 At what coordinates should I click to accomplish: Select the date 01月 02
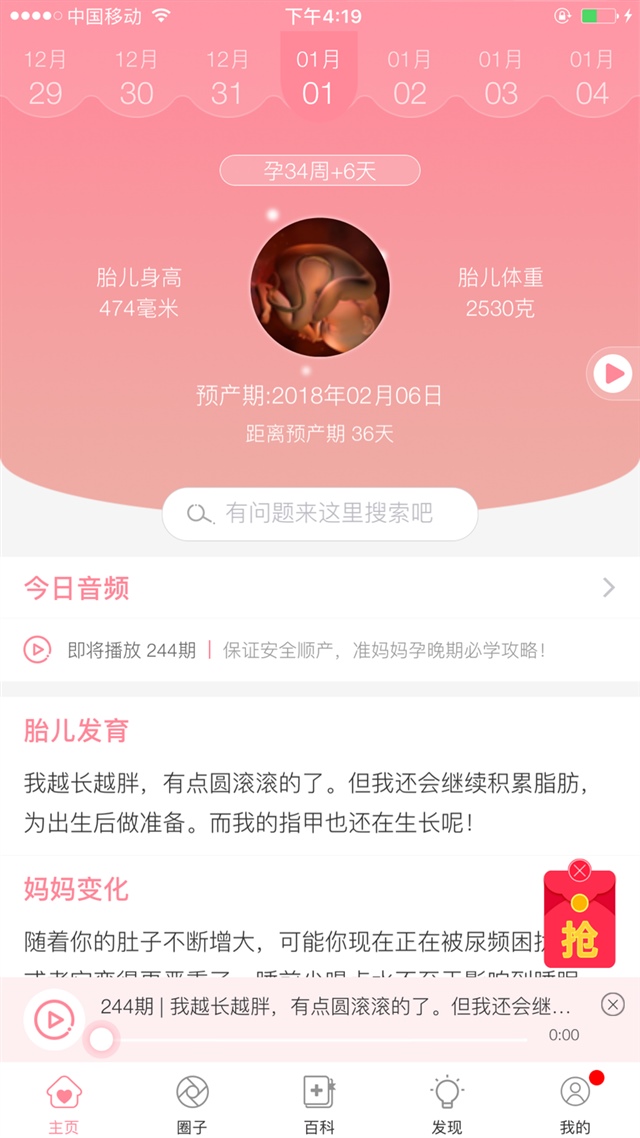tap(409, 78)
